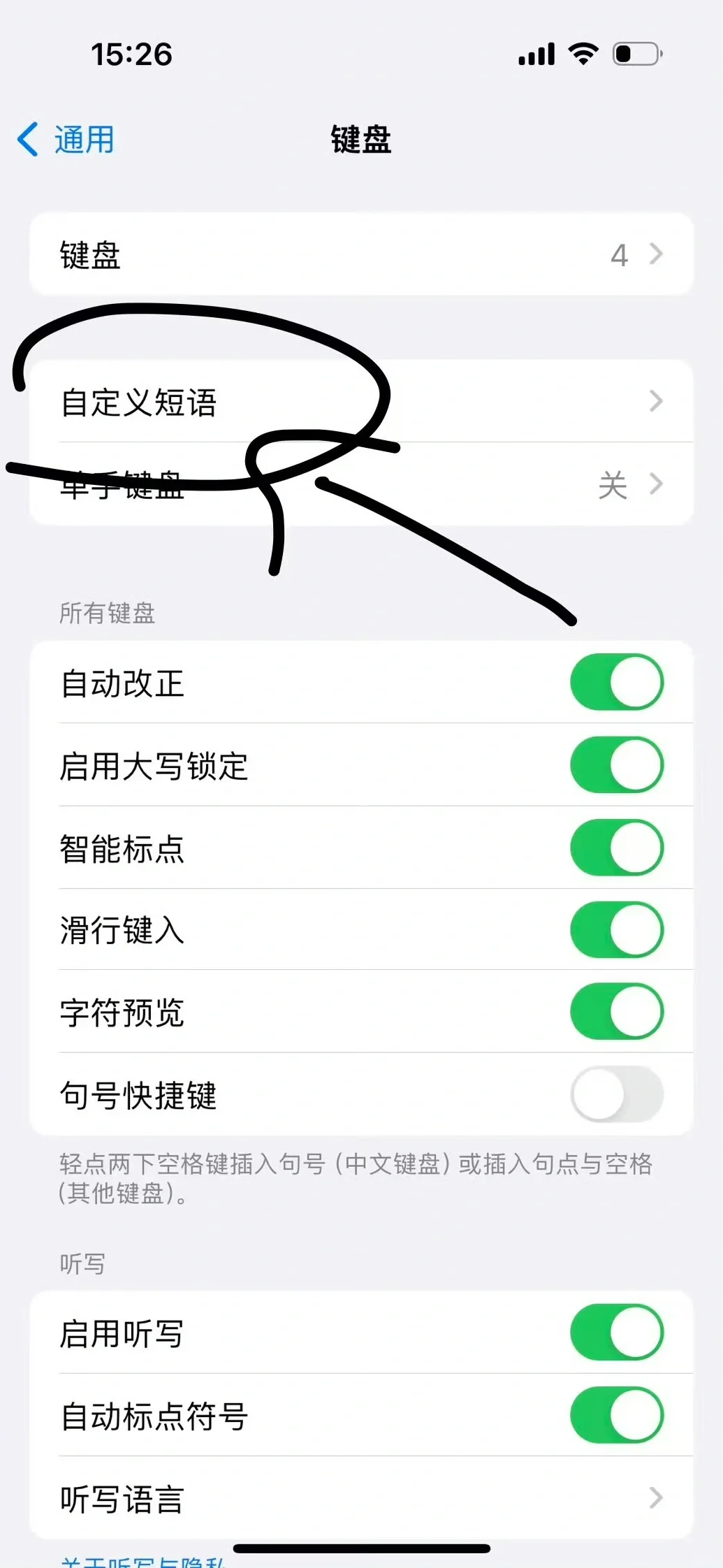The height and width of the screenshot is (1568, 723).
Task: Turn off 启用大写锁定
Action: (615, 765)
